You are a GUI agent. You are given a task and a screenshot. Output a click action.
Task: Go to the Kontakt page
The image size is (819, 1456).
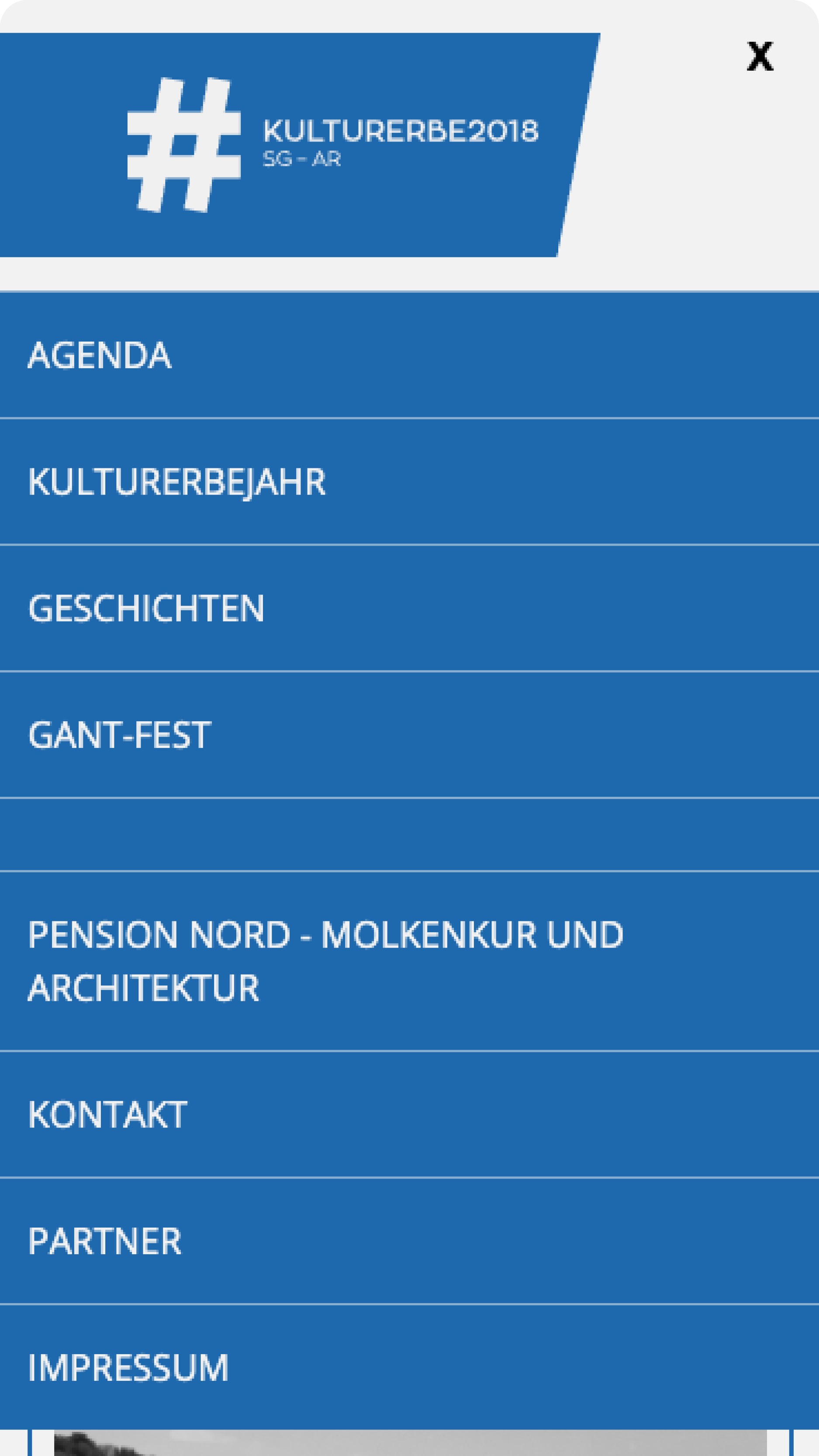(409, 1115)
